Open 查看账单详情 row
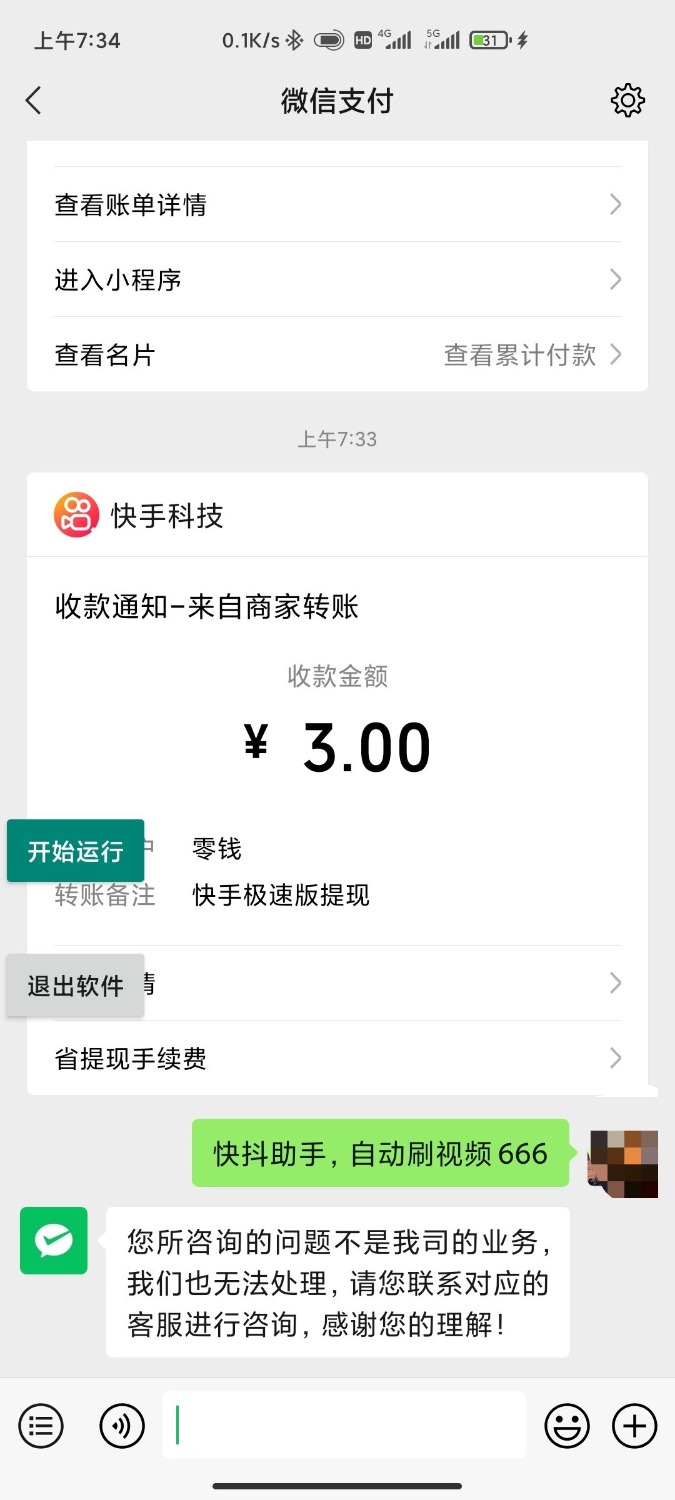 point(337,205)
